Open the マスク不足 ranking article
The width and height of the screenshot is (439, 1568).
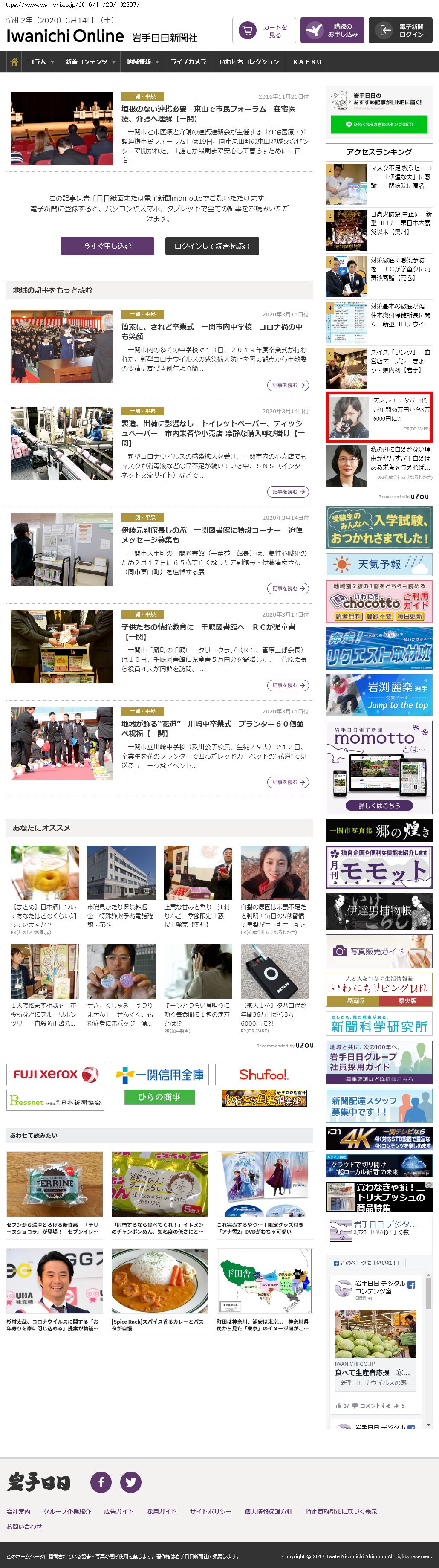pyautogui.click(x=401, y=177)
